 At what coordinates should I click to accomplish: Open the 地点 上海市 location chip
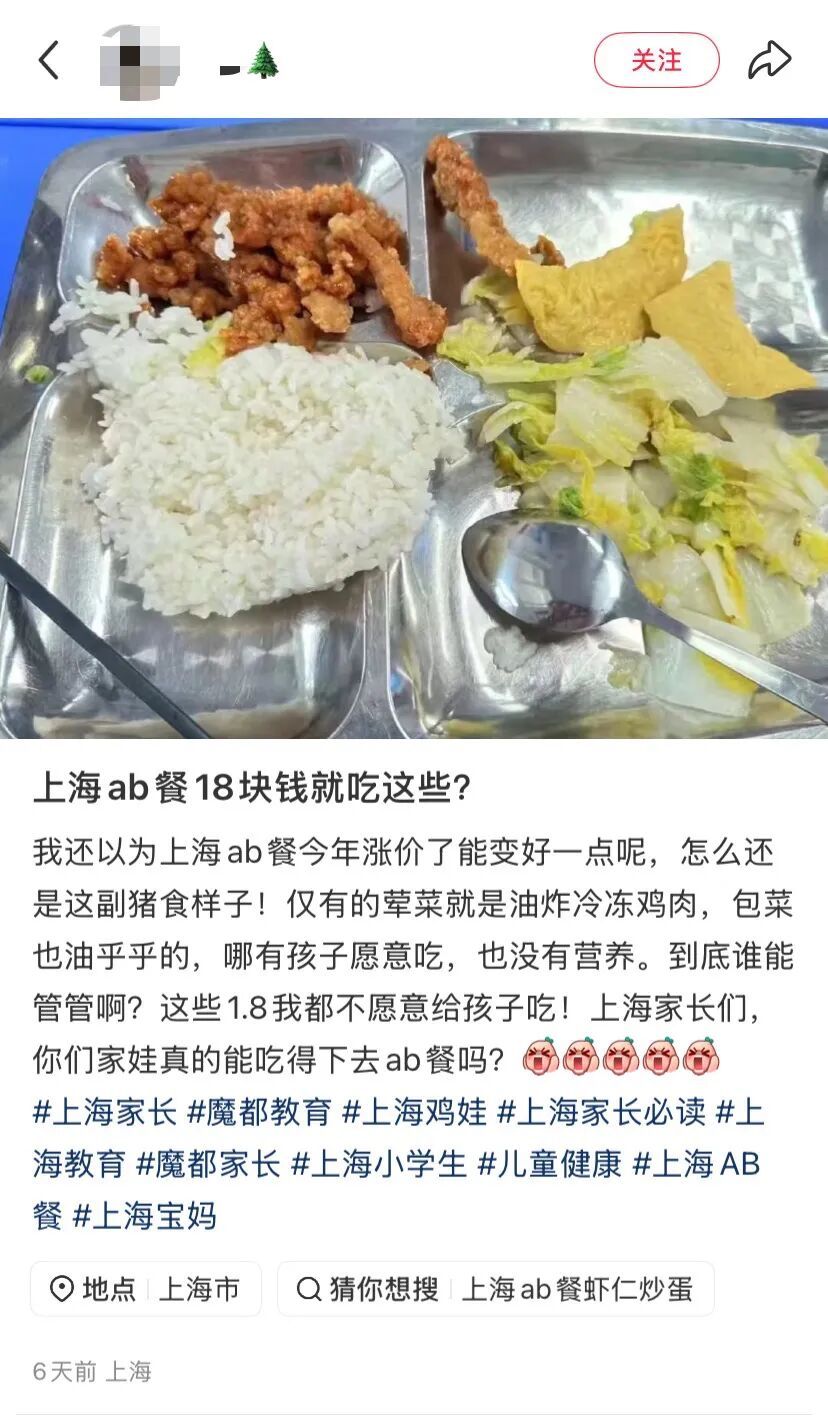[146, 1289]
